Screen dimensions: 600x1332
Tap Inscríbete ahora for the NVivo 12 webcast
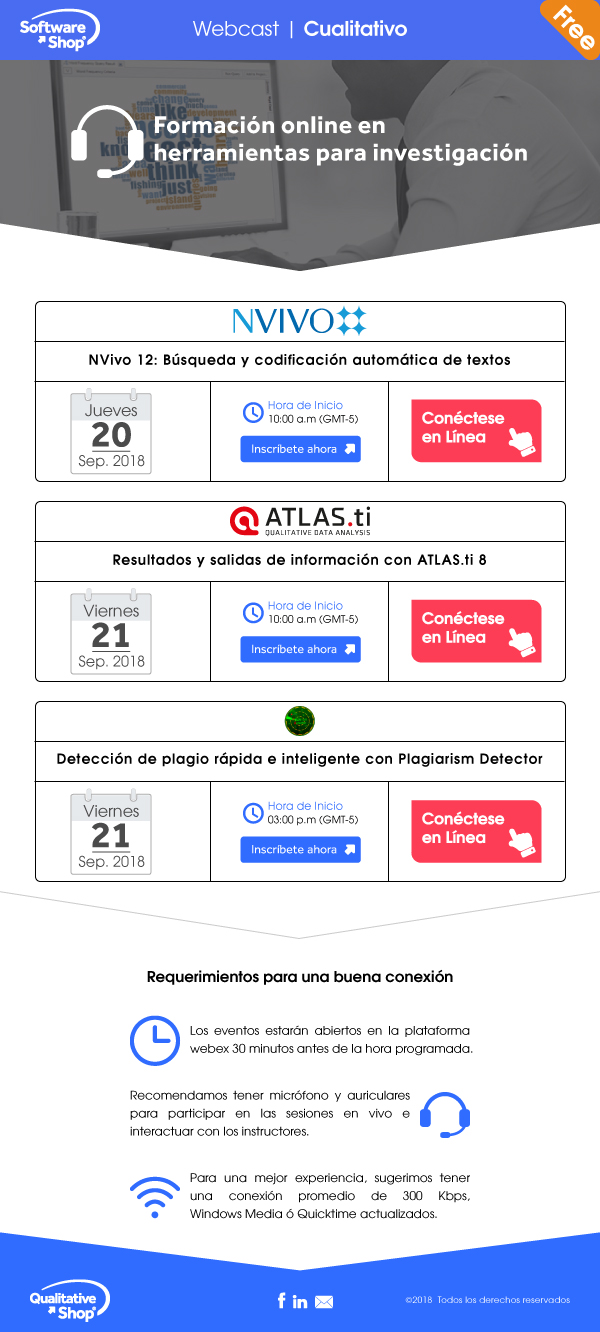(300, 449)
